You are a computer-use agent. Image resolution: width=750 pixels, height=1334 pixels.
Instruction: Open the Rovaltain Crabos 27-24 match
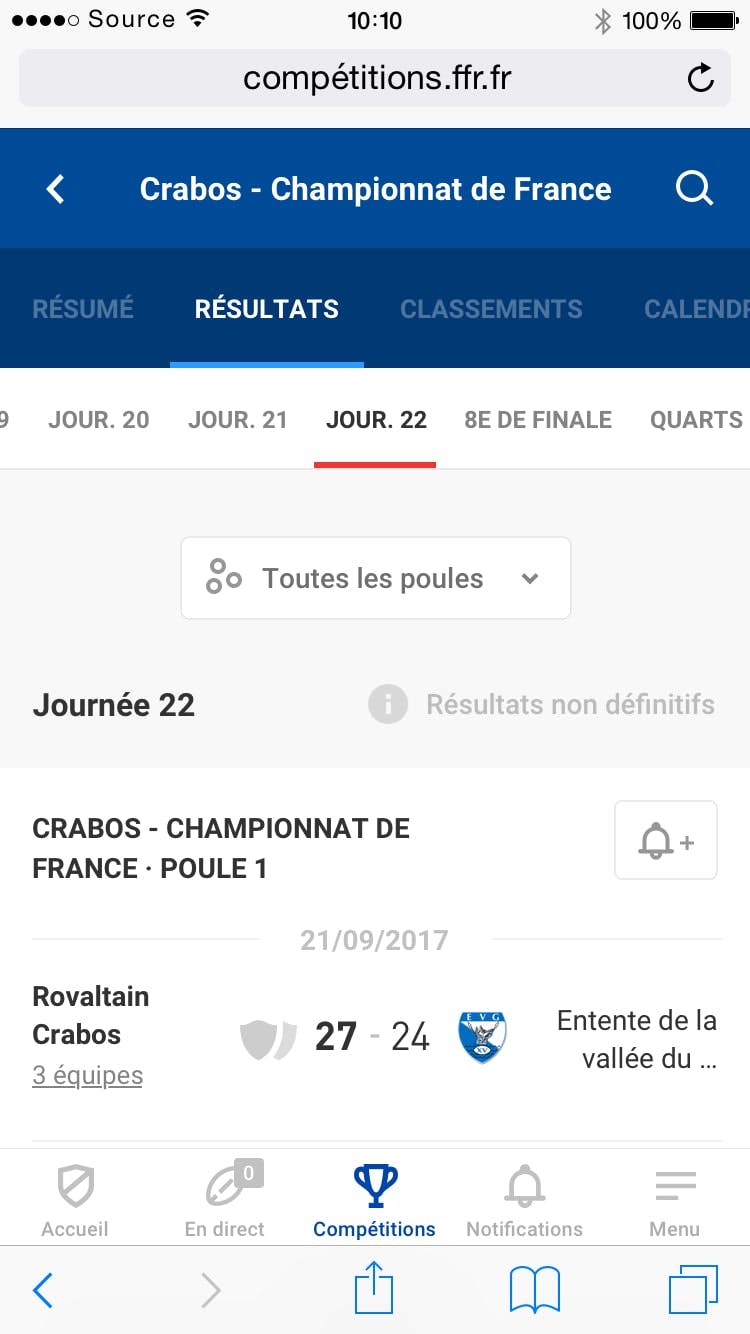(372, 1037)
